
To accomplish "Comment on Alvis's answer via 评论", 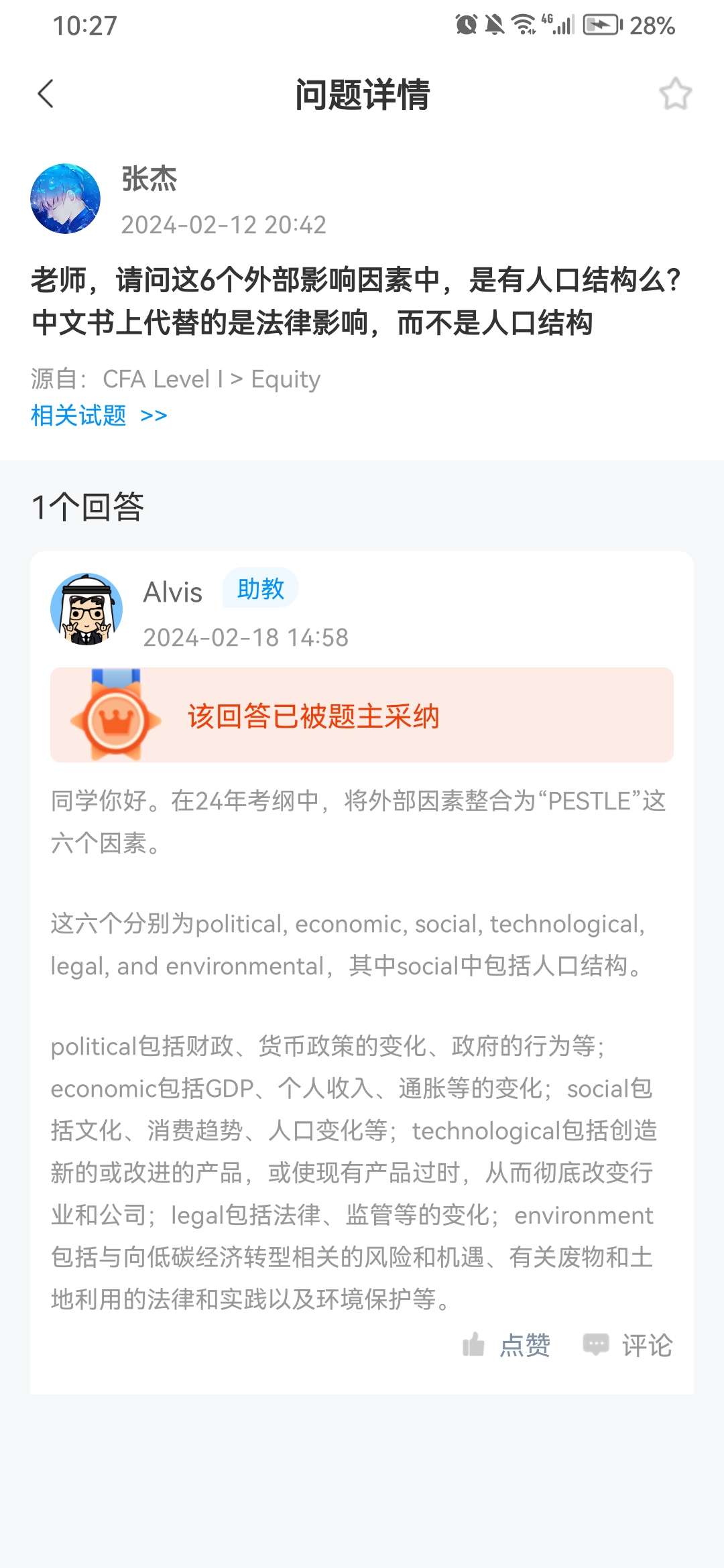I will tap(627, 1345).
